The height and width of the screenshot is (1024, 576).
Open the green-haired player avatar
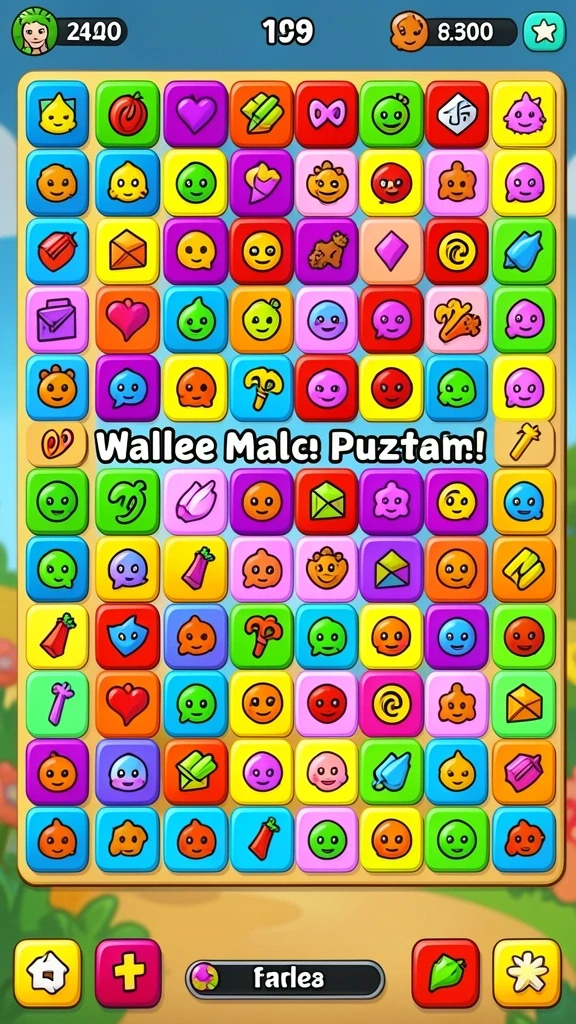34,31
